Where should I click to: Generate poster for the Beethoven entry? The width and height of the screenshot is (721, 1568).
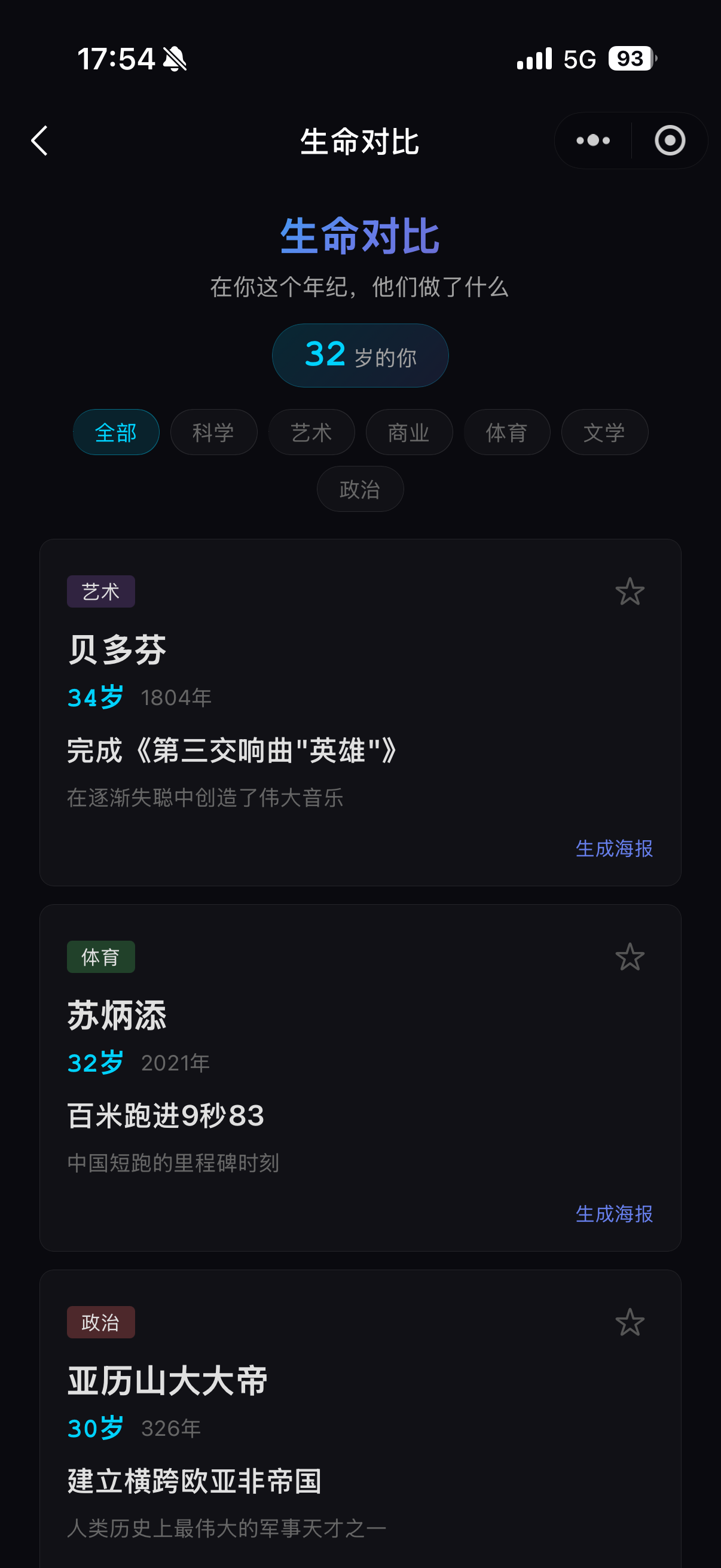pyautogui.click(x=614, y=848)
